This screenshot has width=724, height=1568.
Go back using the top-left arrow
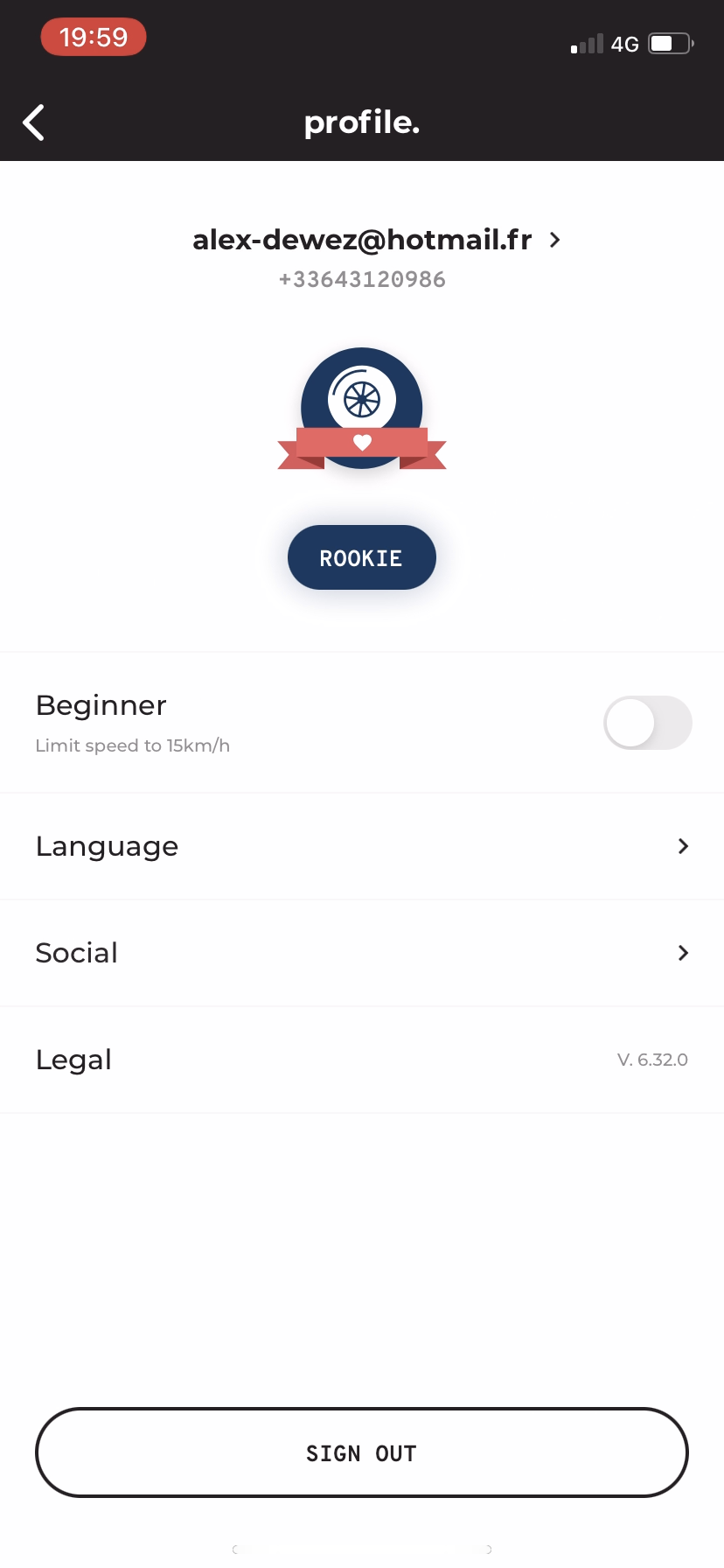34,122
